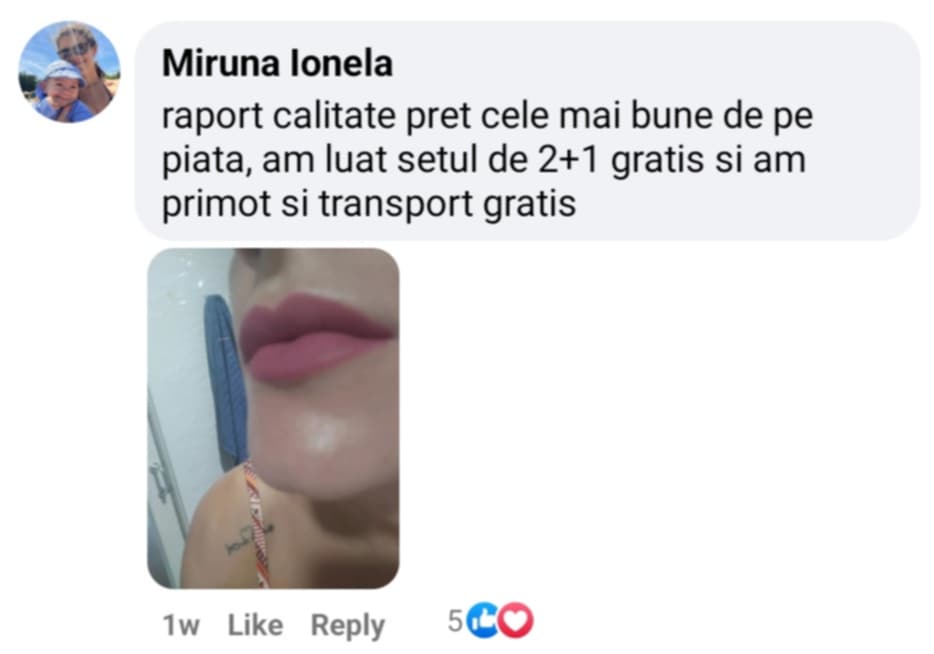Screen dimensions: 934x654
Task: Open the Miruna Ionela profile name link
Action: click(x=277, y=64)
